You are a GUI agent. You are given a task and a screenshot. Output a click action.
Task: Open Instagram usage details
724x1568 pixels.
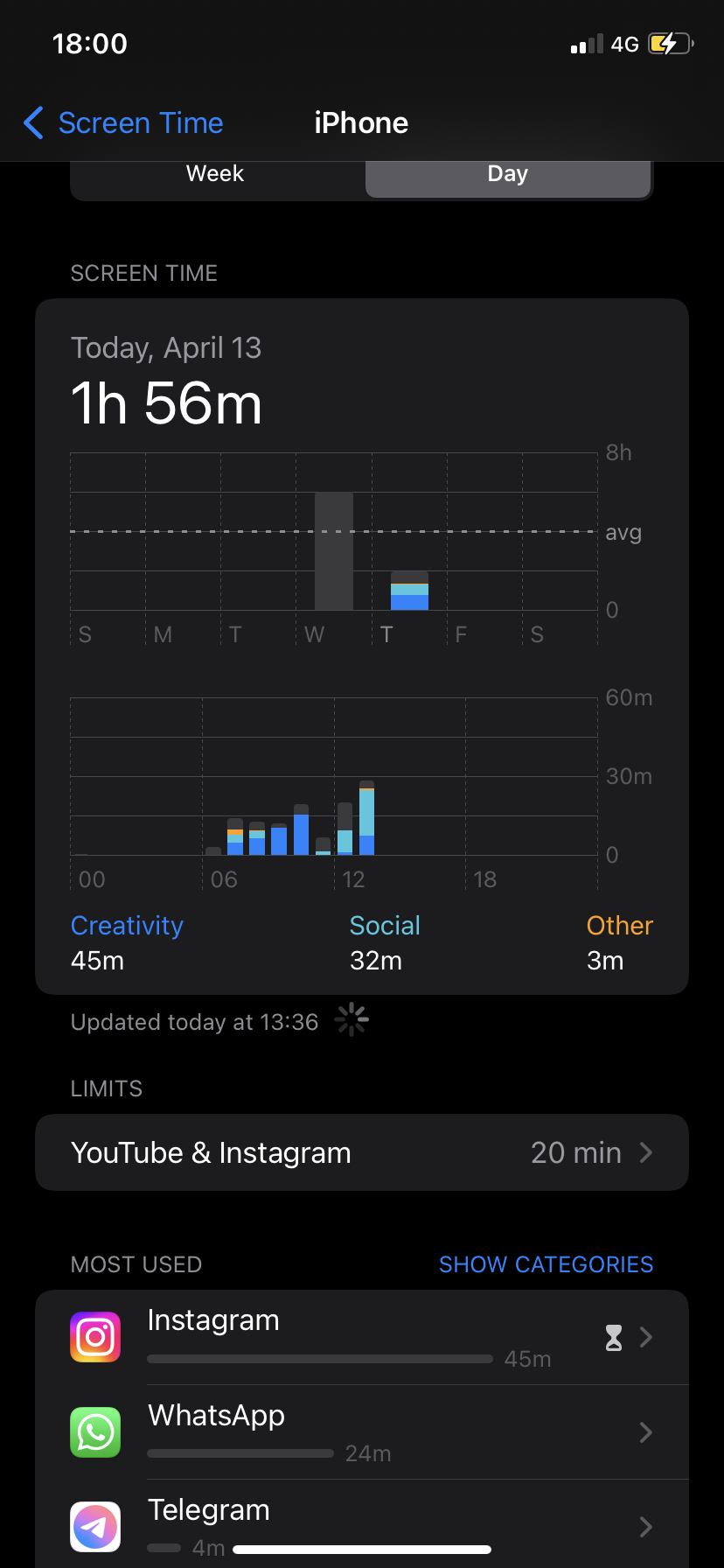(x=362, y=1337)
